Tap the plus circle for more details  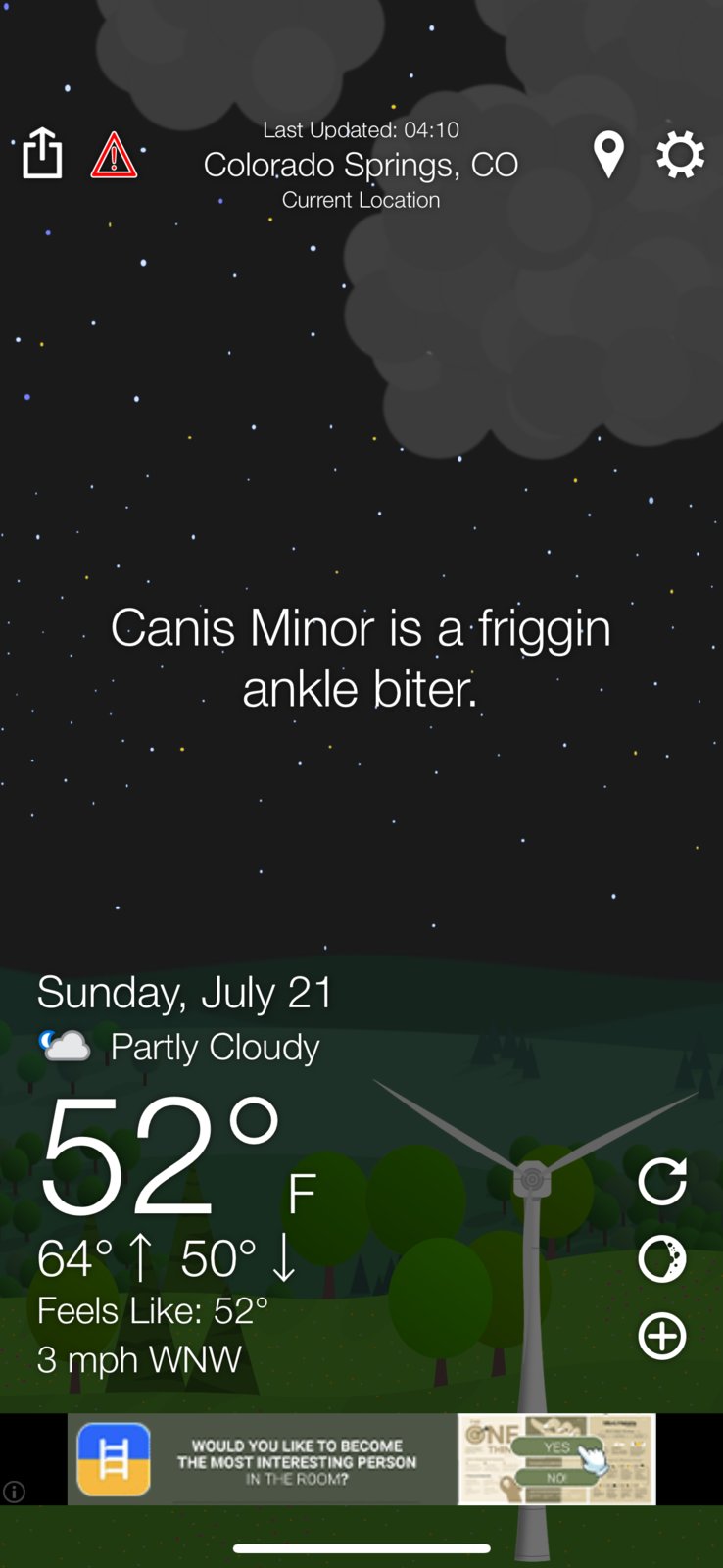(662, 1337)
